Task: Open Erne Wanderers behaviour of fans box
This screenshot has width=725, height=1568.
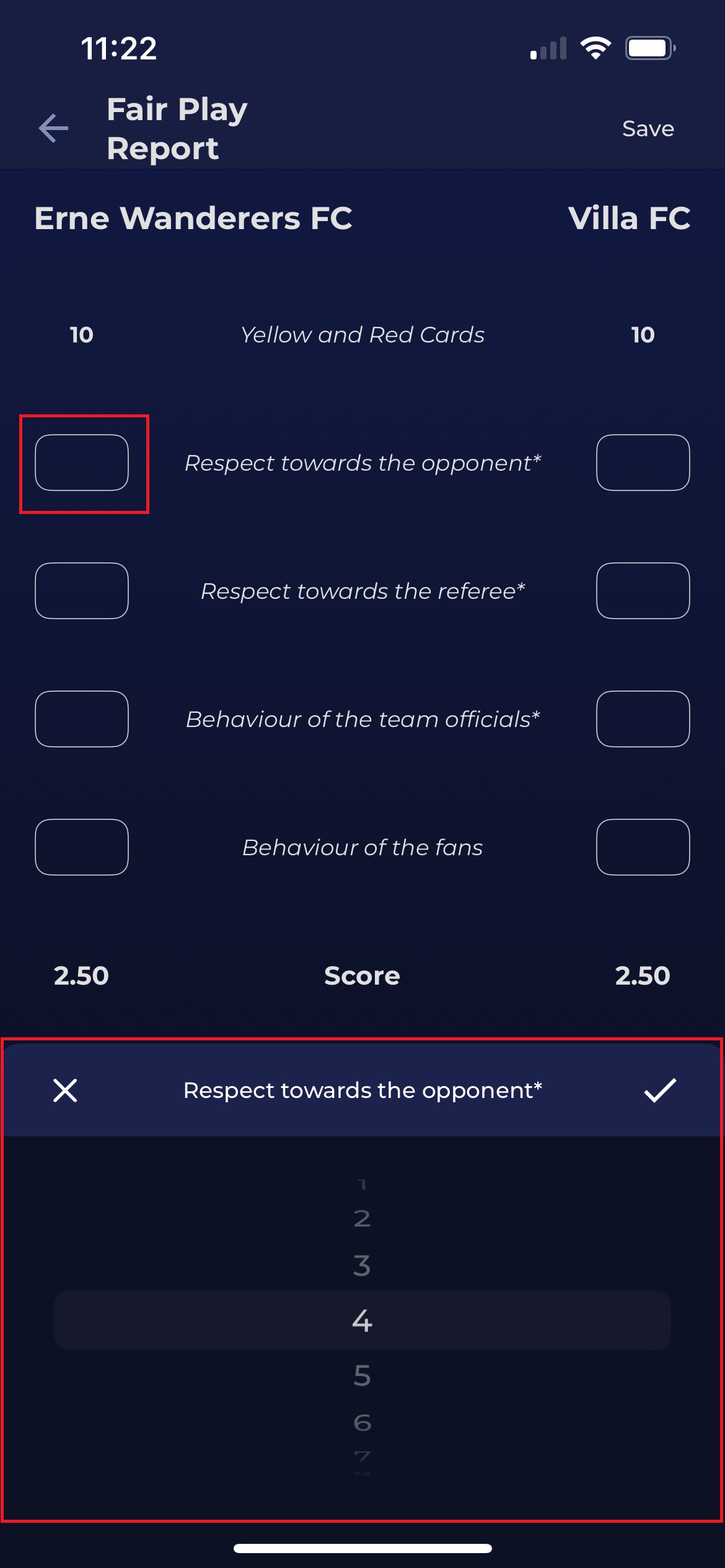Action: [x=82, y=847]
